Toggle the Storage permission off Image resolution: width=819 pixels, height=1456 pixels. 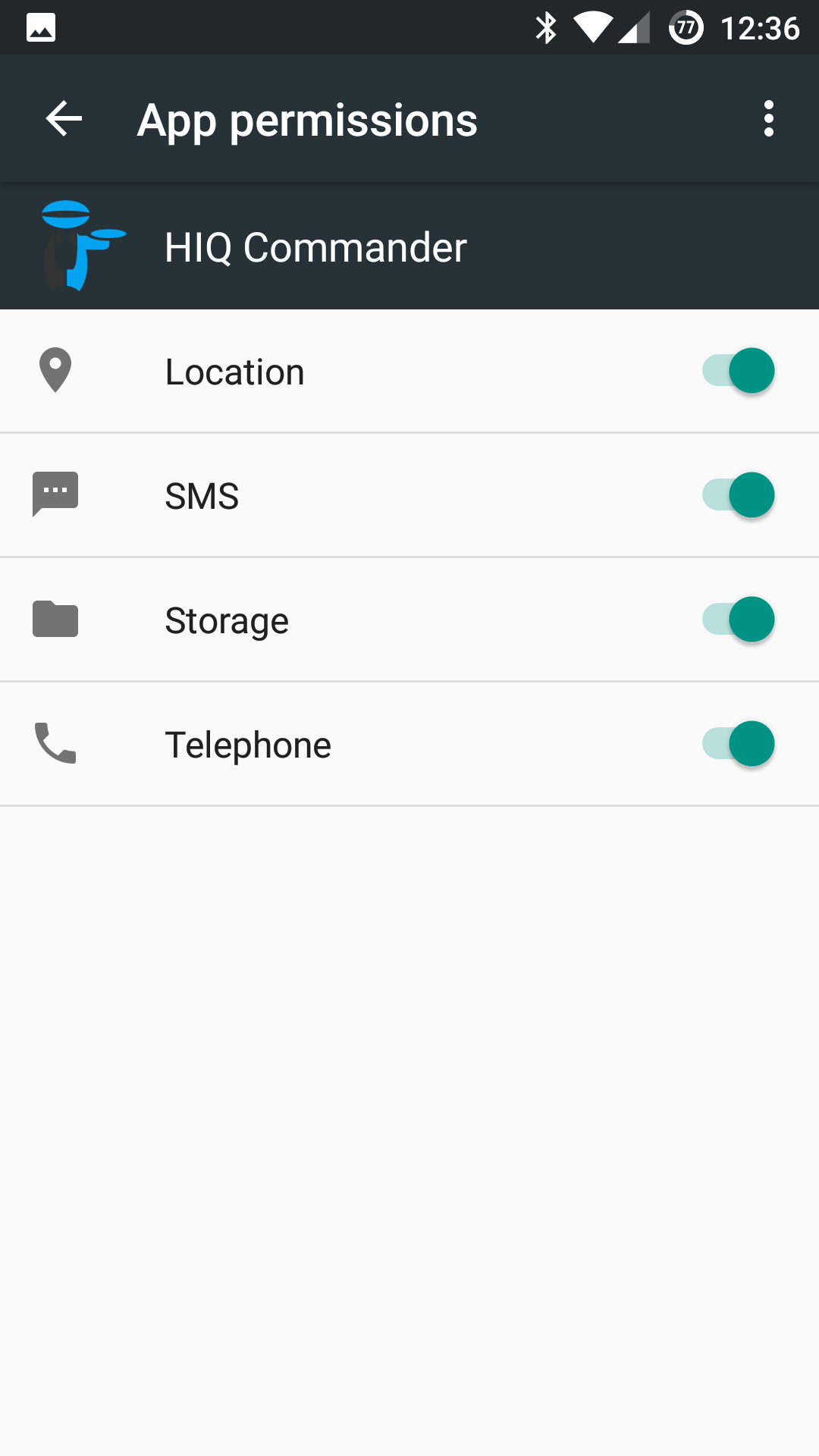tap(738, 620)
